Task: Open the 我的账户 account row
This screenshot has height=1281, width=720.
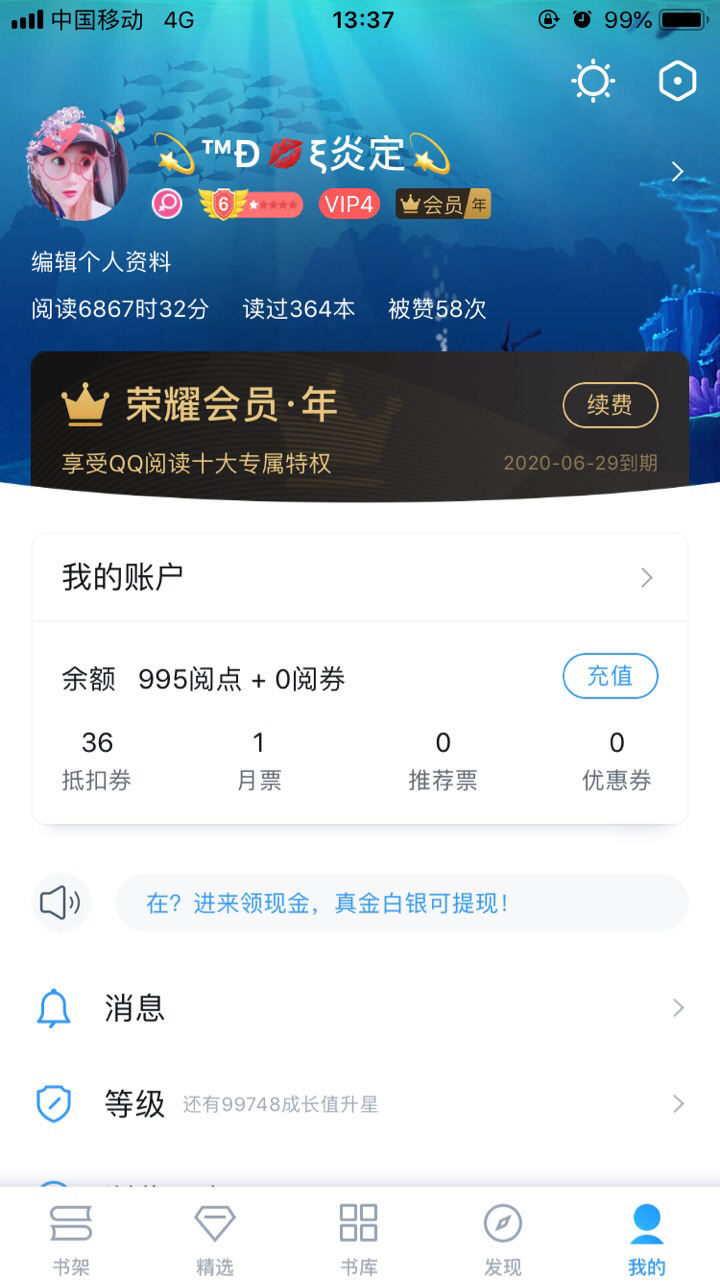Action: pyautogui.click(x=360, y=577)
